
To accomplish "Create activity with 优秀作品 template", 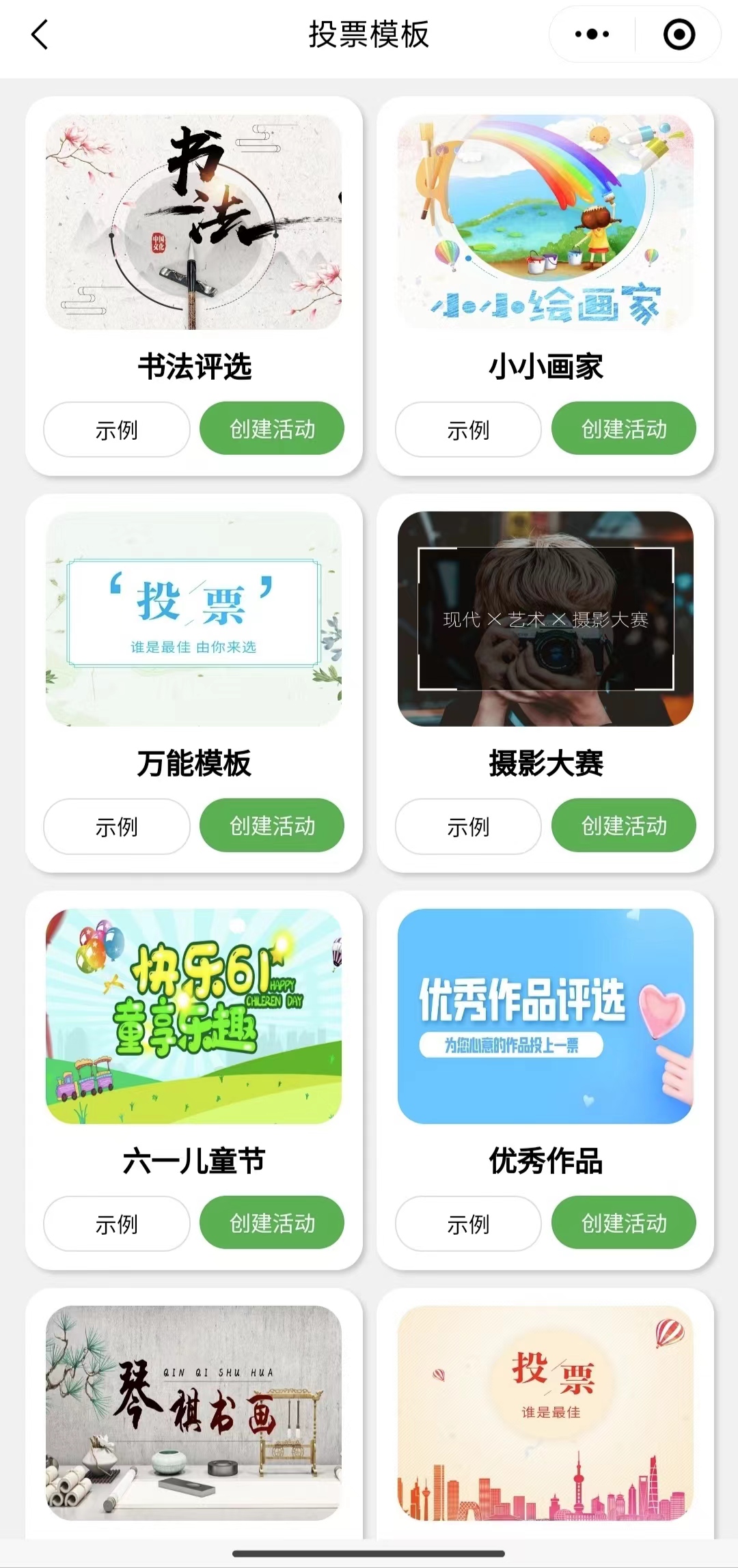I will pos(624,1223).
